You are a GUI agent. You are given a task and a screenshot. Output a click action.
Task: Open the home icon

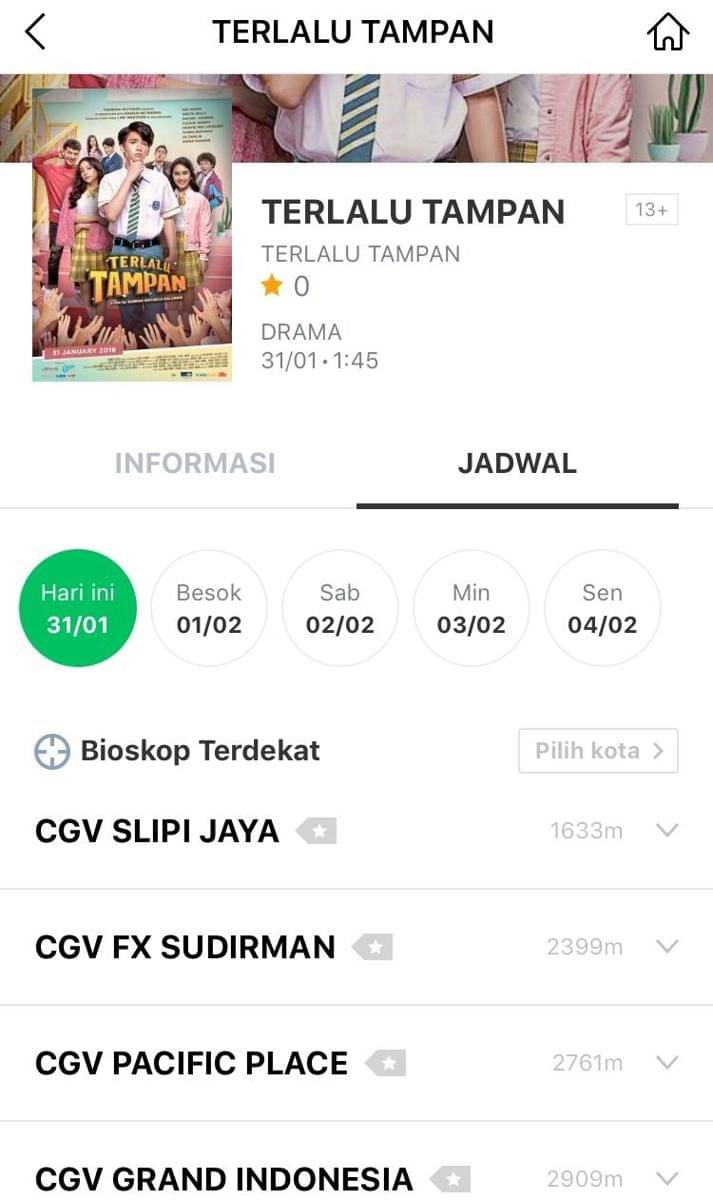[668, 32]
